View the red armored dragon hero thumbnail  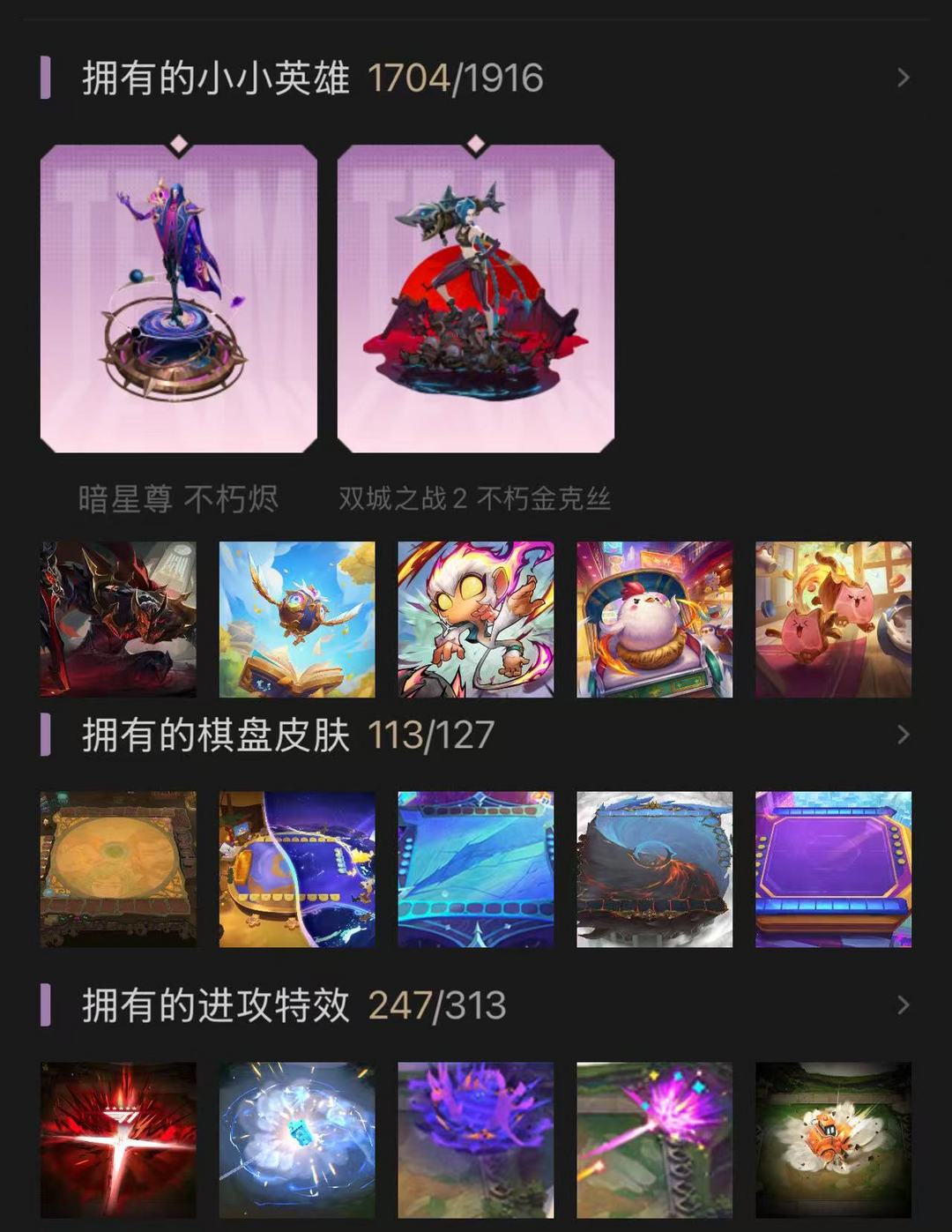pyautogui.click(x=118, y=619)
